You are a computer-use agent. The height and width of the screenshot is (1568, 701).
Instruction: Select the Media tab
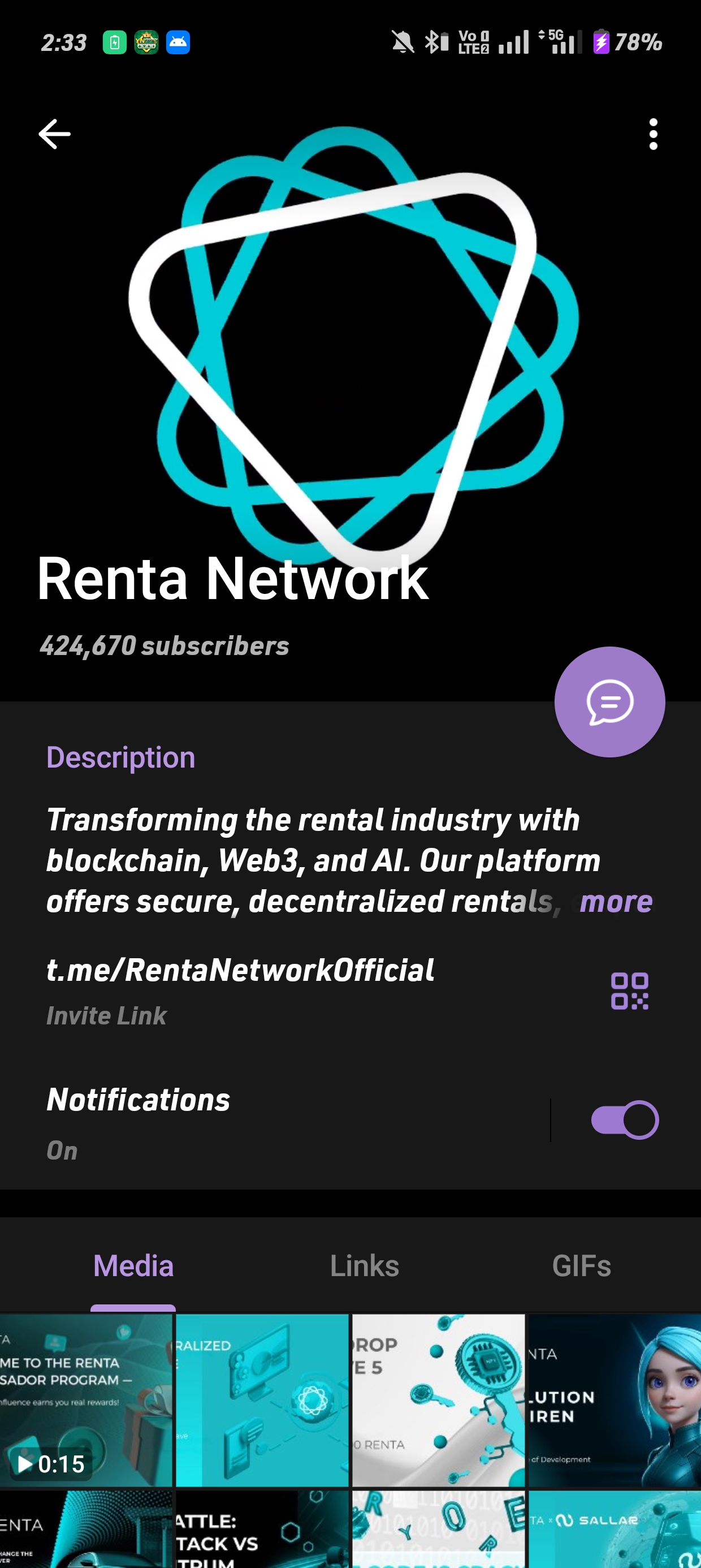pyautogui.click(x=133, y=1265)
